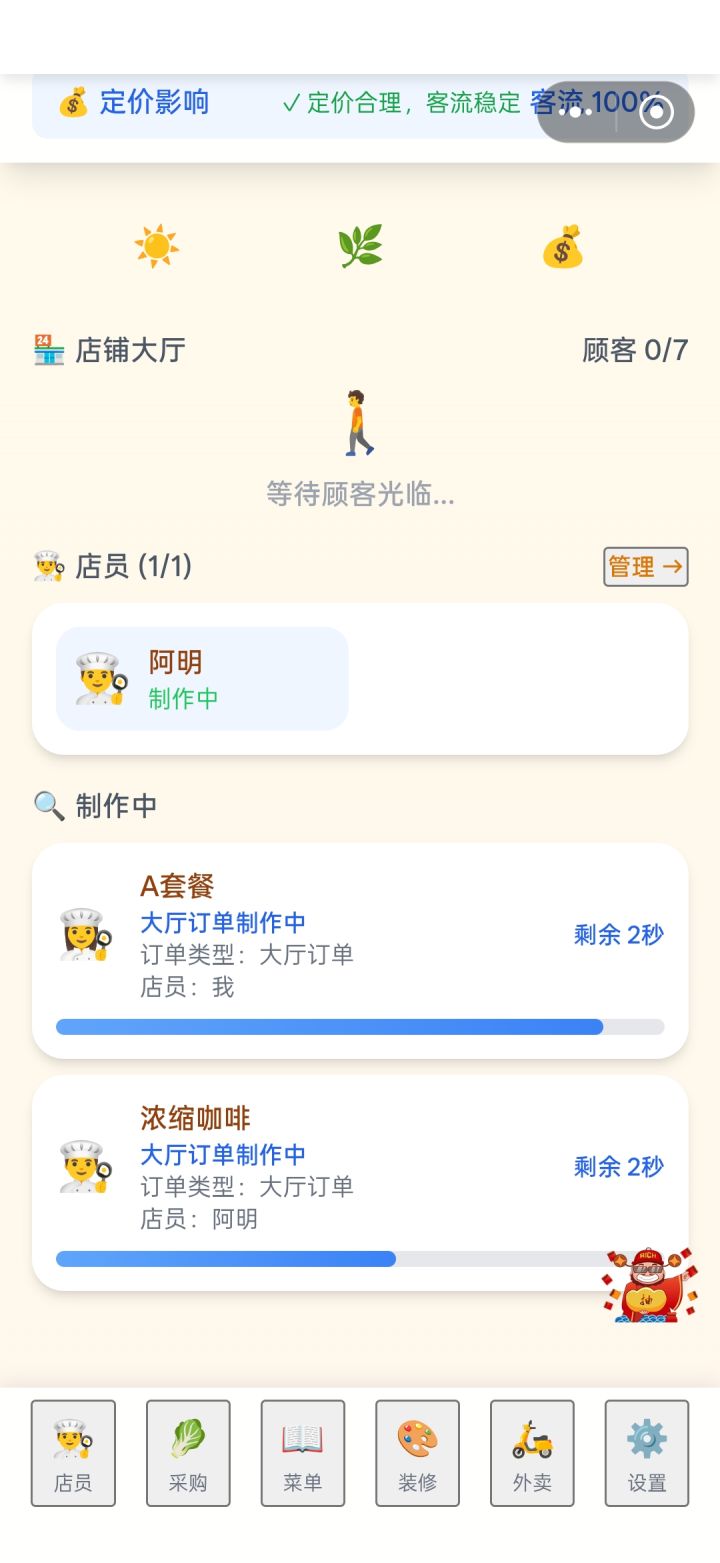Open the 外卖 delivery scooter icon
The height and width of the screenshot is (1563, 720).
531,1453
